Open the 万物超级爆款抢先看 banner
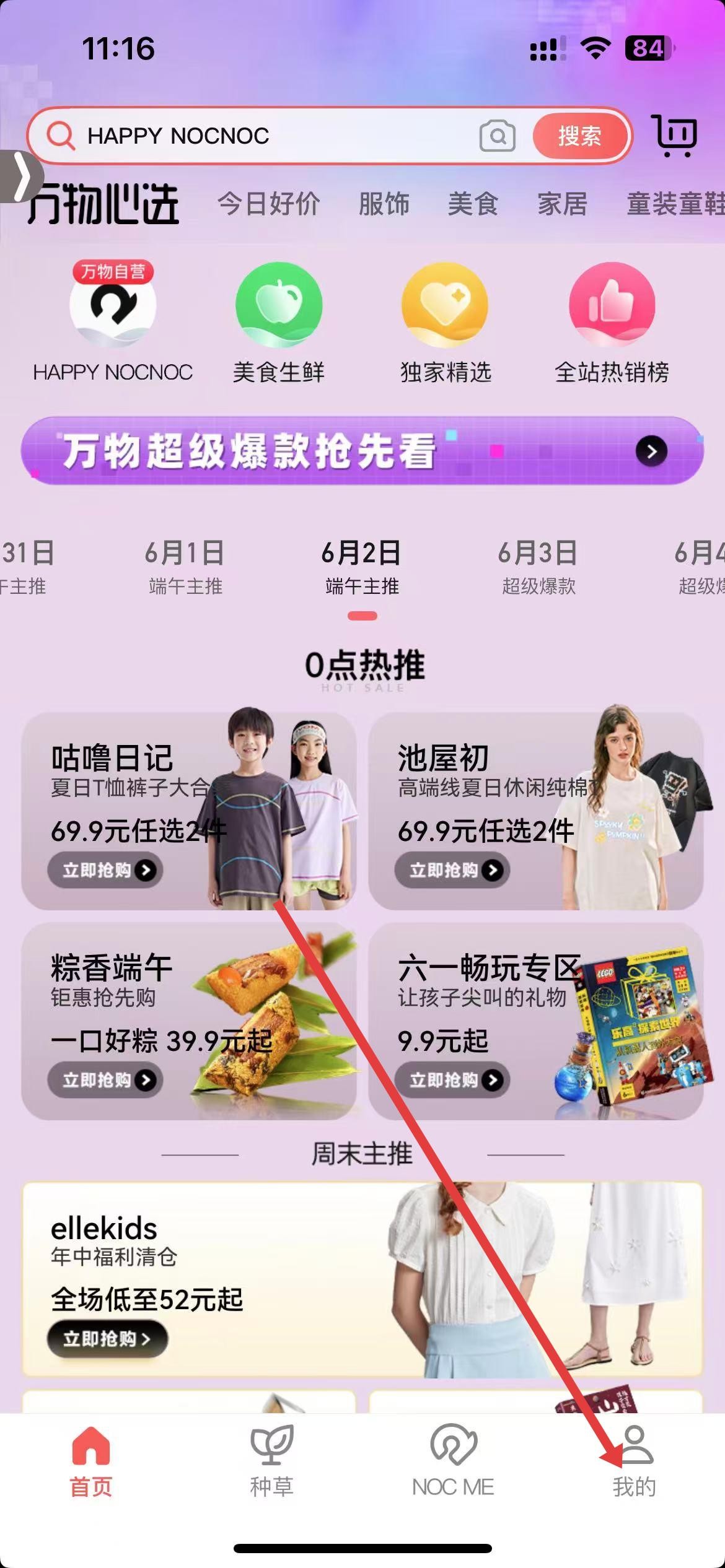The height and width of the screenshot is (1568, 725). pyautogui.click(x=362, y=451)
